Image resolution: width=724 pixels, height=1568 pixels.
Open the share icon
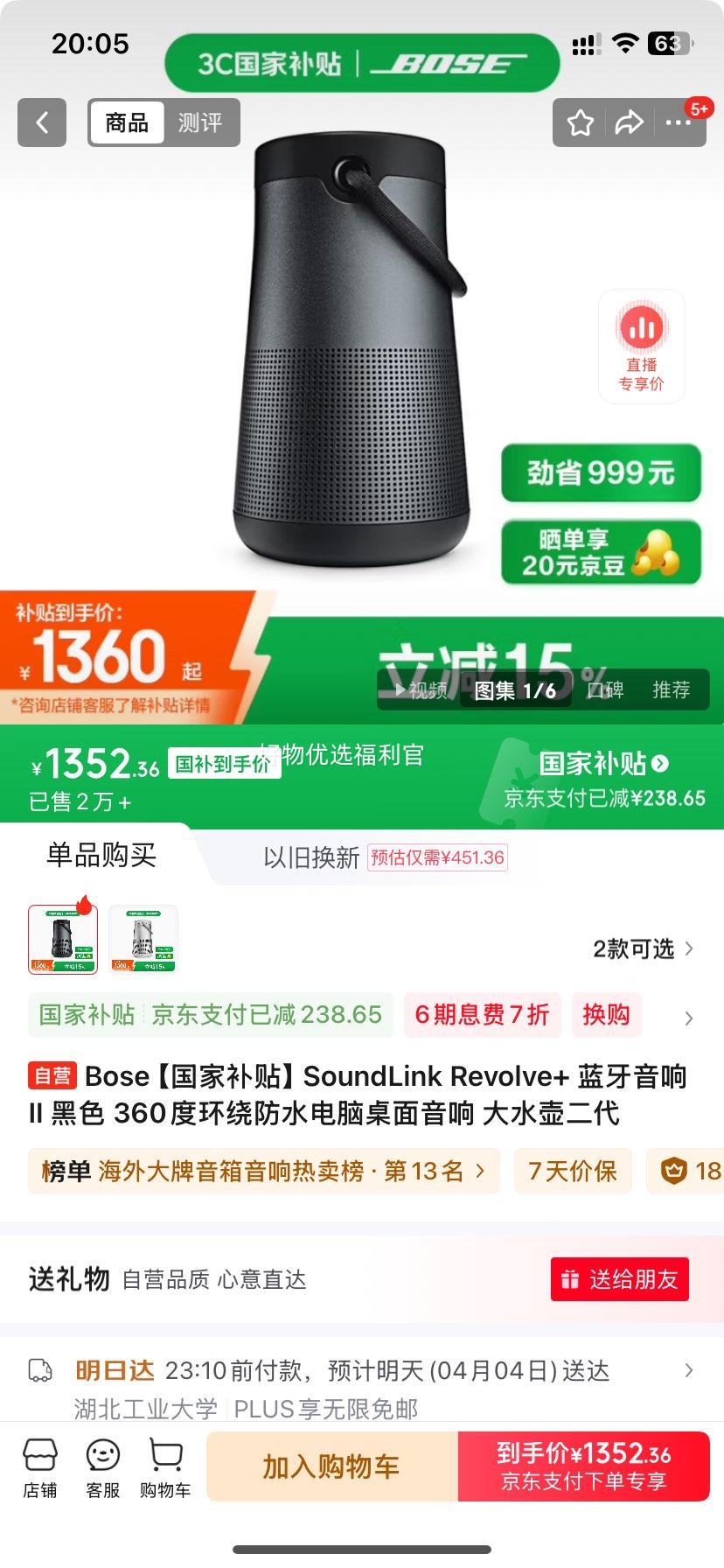[628, 122]
